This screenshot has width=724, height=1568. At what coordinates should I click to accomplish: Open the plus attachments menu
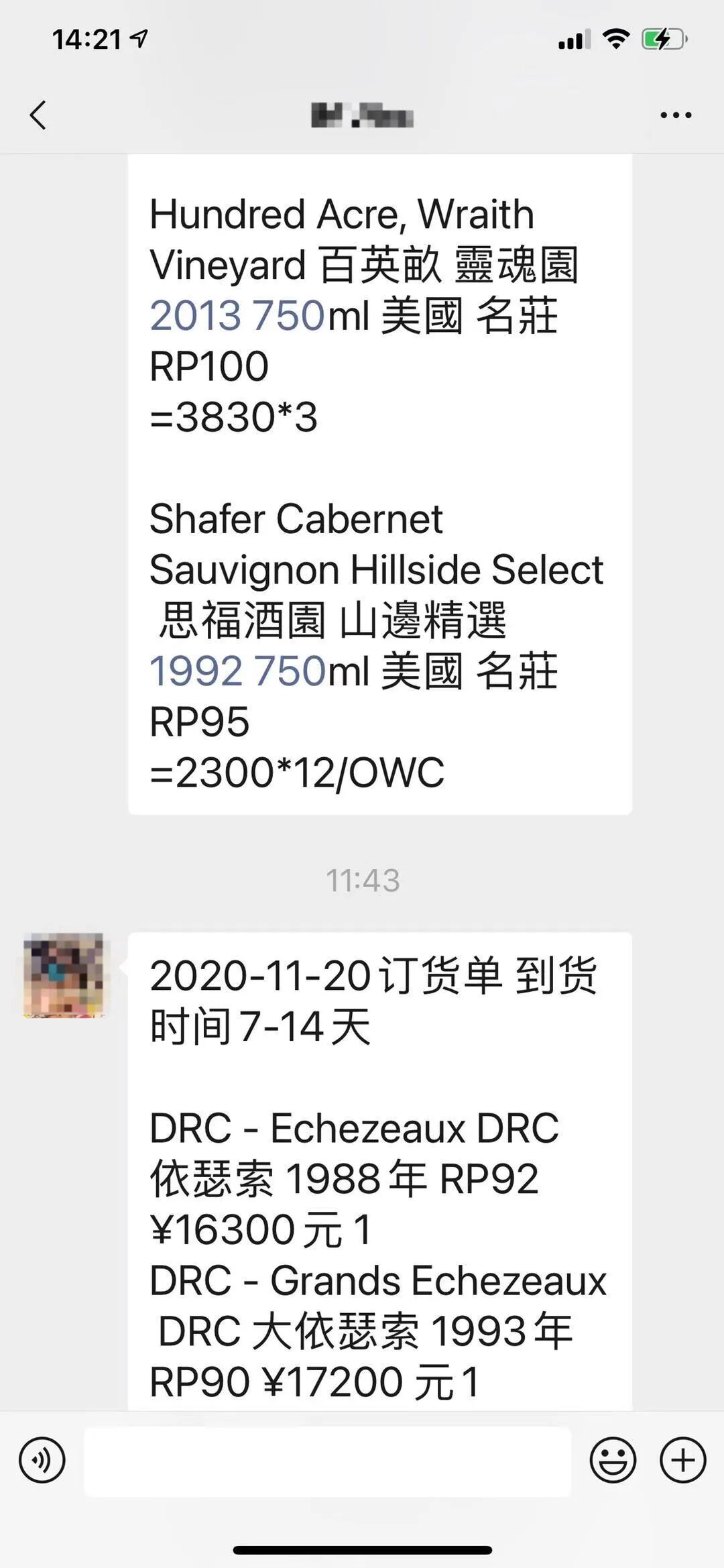(x=683, y=1460)
